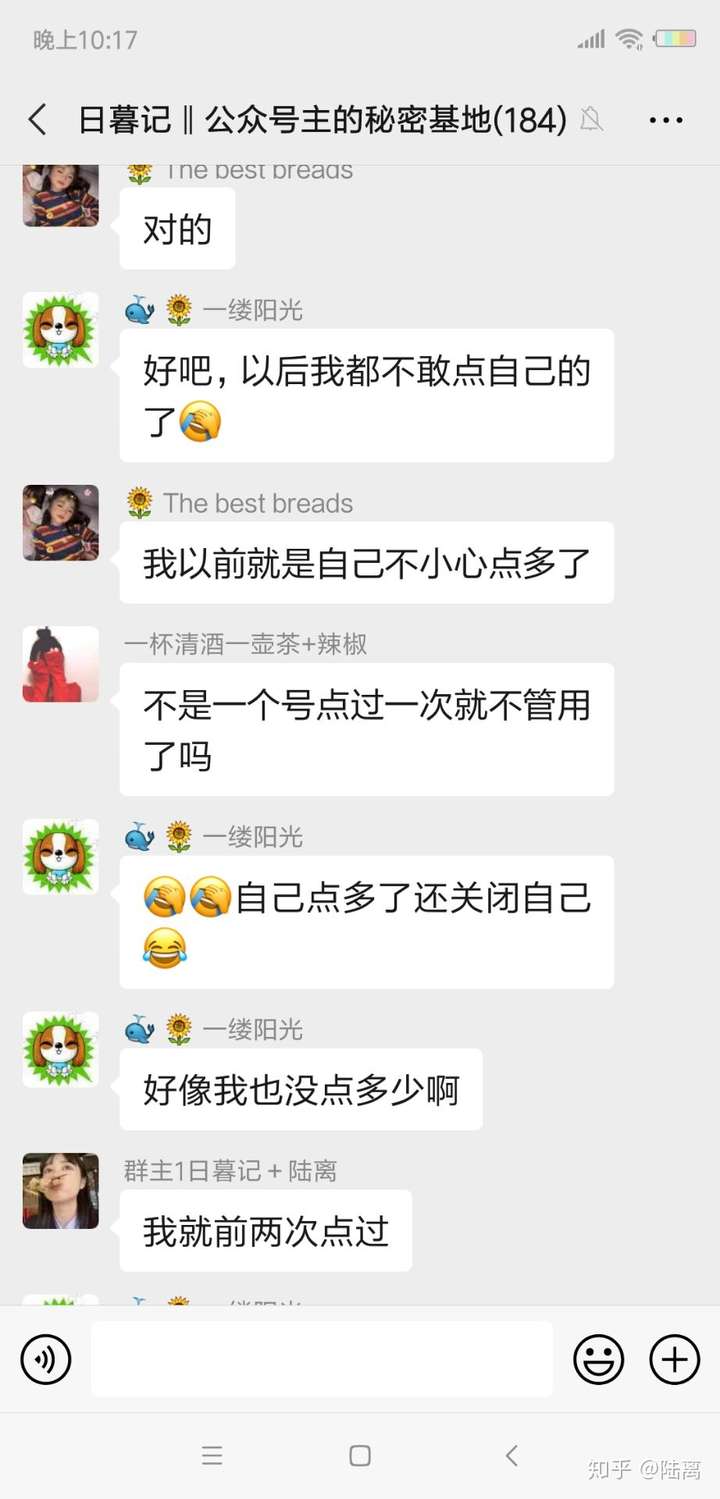Open the system recent apps view
The width and height of the screenshot is (720, 1499).
(212, 1456)
